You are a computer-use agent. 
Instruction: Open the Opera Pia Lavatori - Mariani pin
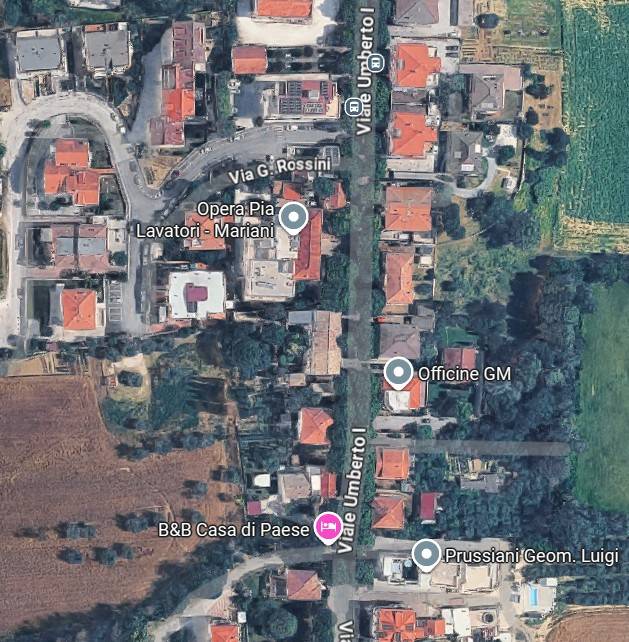293,216
